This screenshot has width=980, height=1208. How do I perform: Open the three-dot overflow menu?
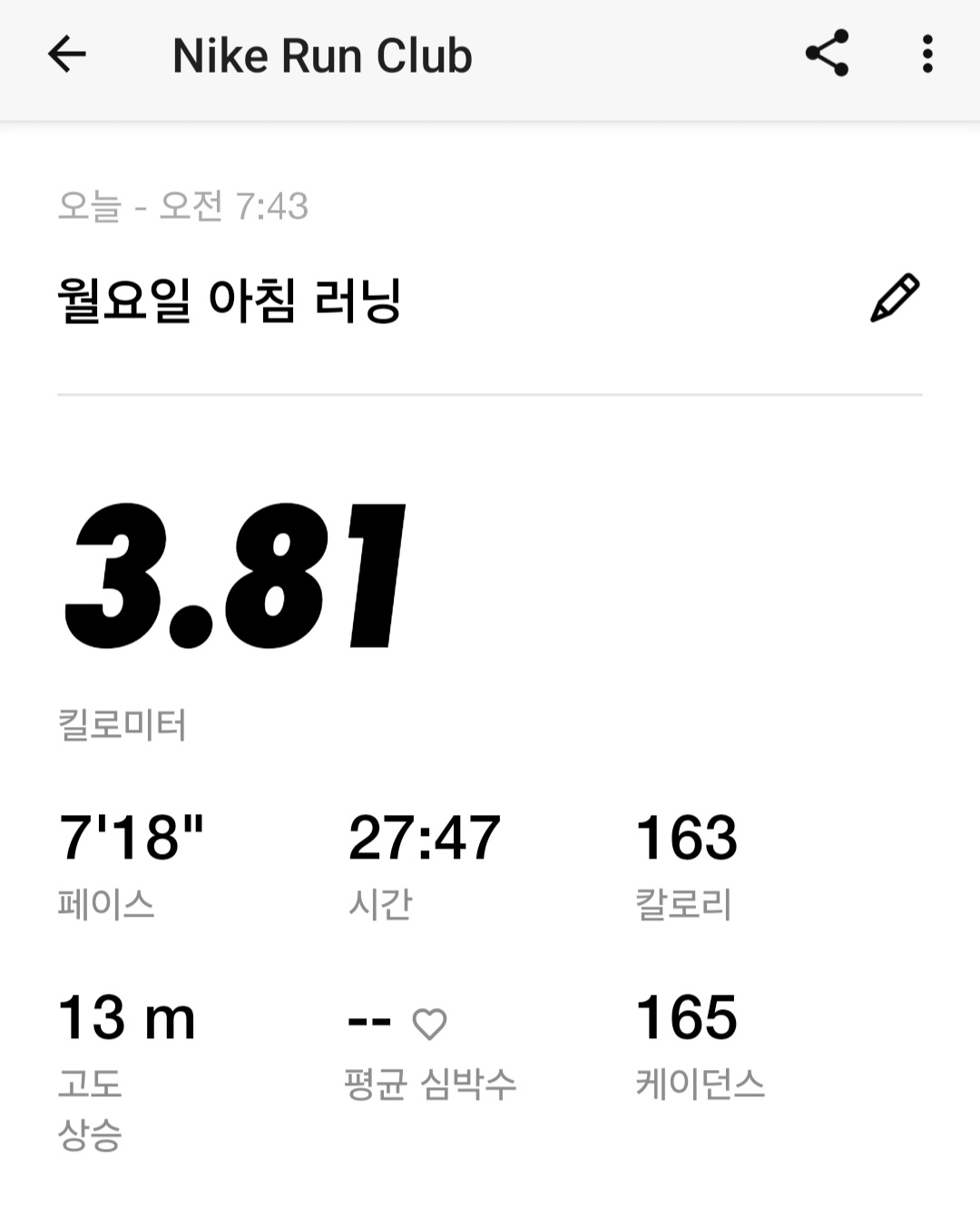[x=926, y=54]
